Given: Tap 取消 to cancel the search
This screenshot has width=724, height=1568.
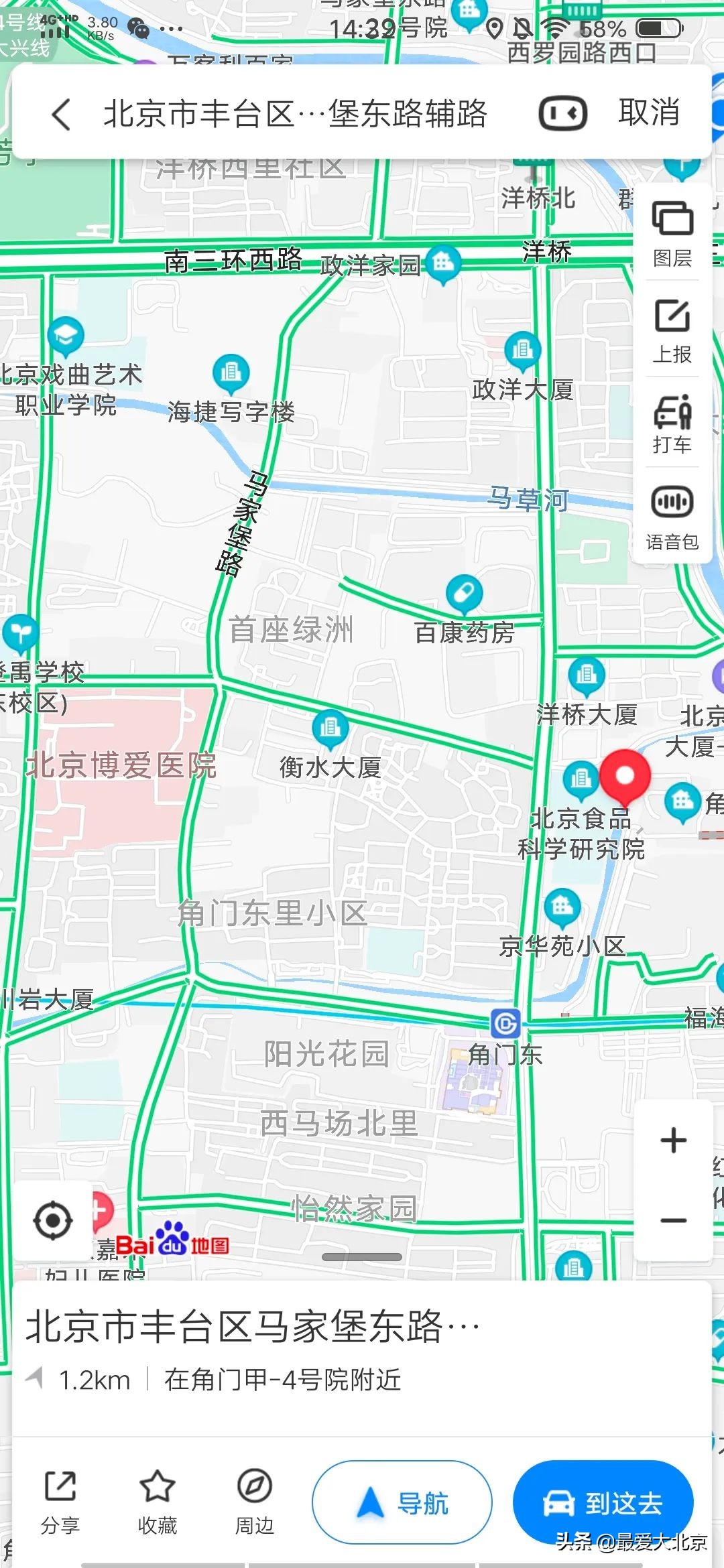Looking at the screenshot, I should click(x=647, y=114).
